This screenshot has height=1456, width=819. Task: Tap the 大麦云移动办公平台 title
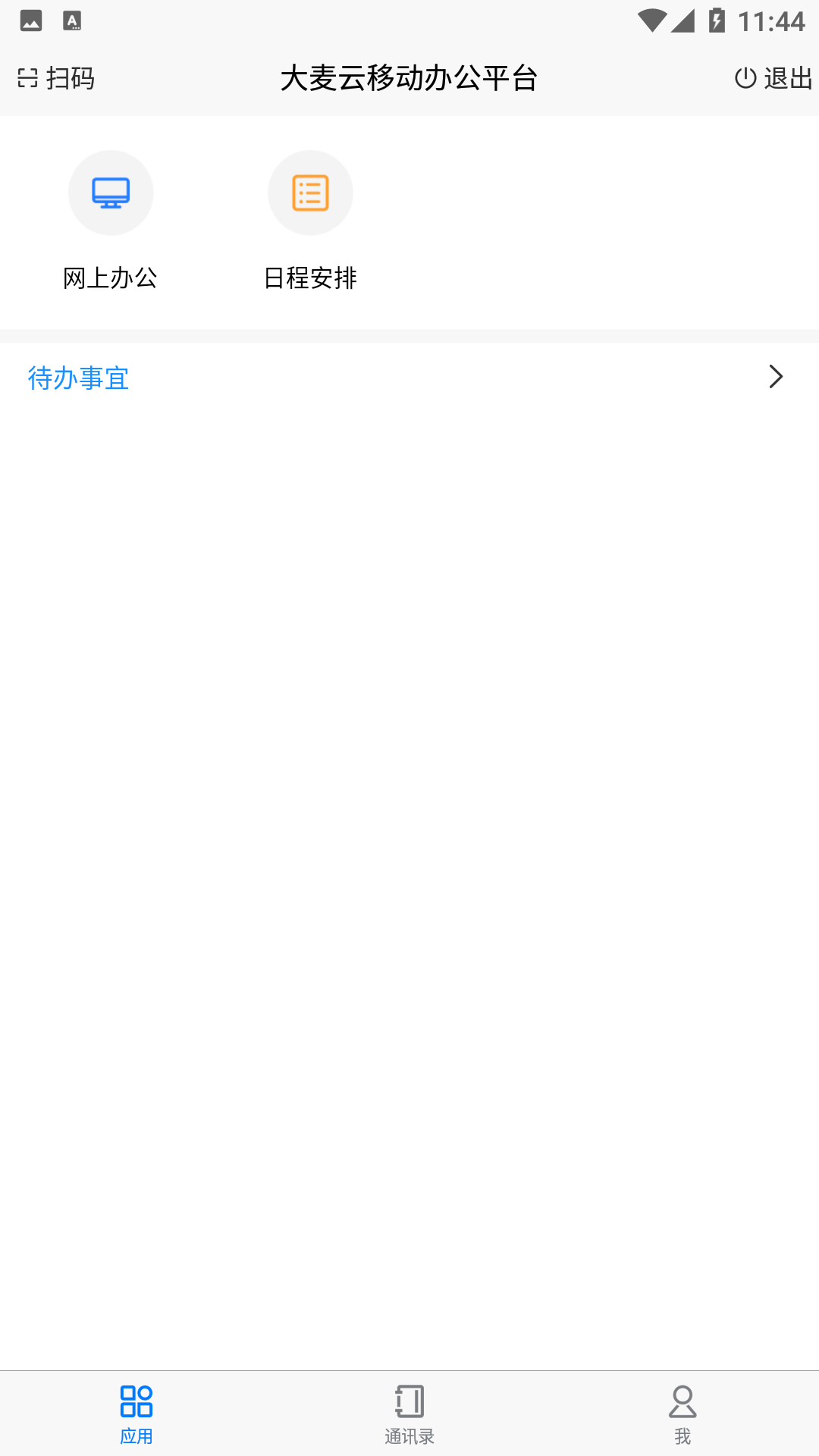409,78
